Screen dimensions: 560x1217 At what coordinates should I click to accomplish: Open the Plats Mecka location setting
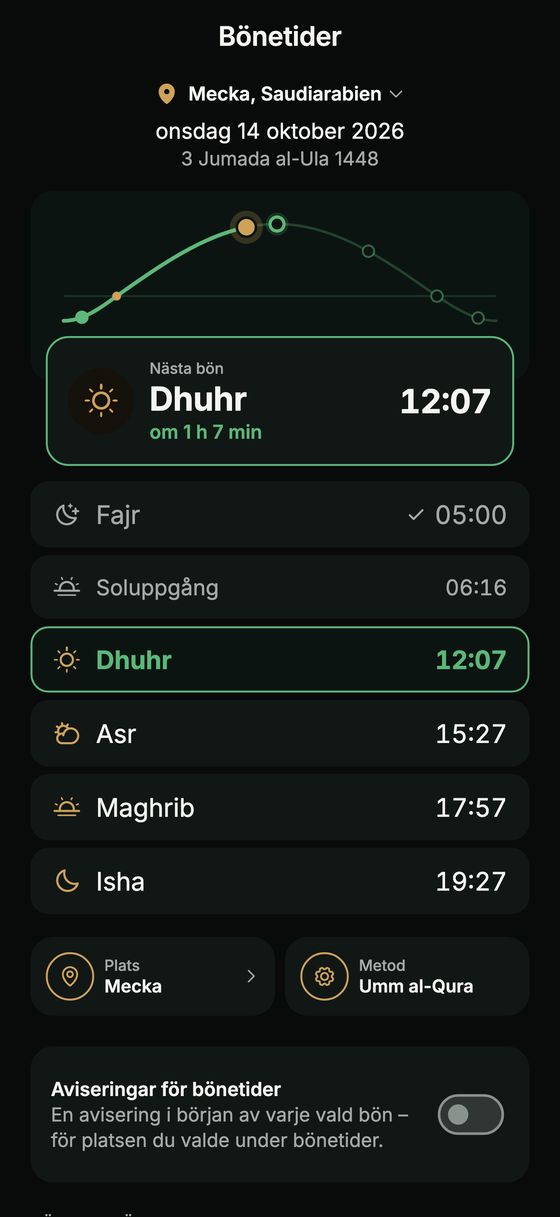[x=152, y=976]
